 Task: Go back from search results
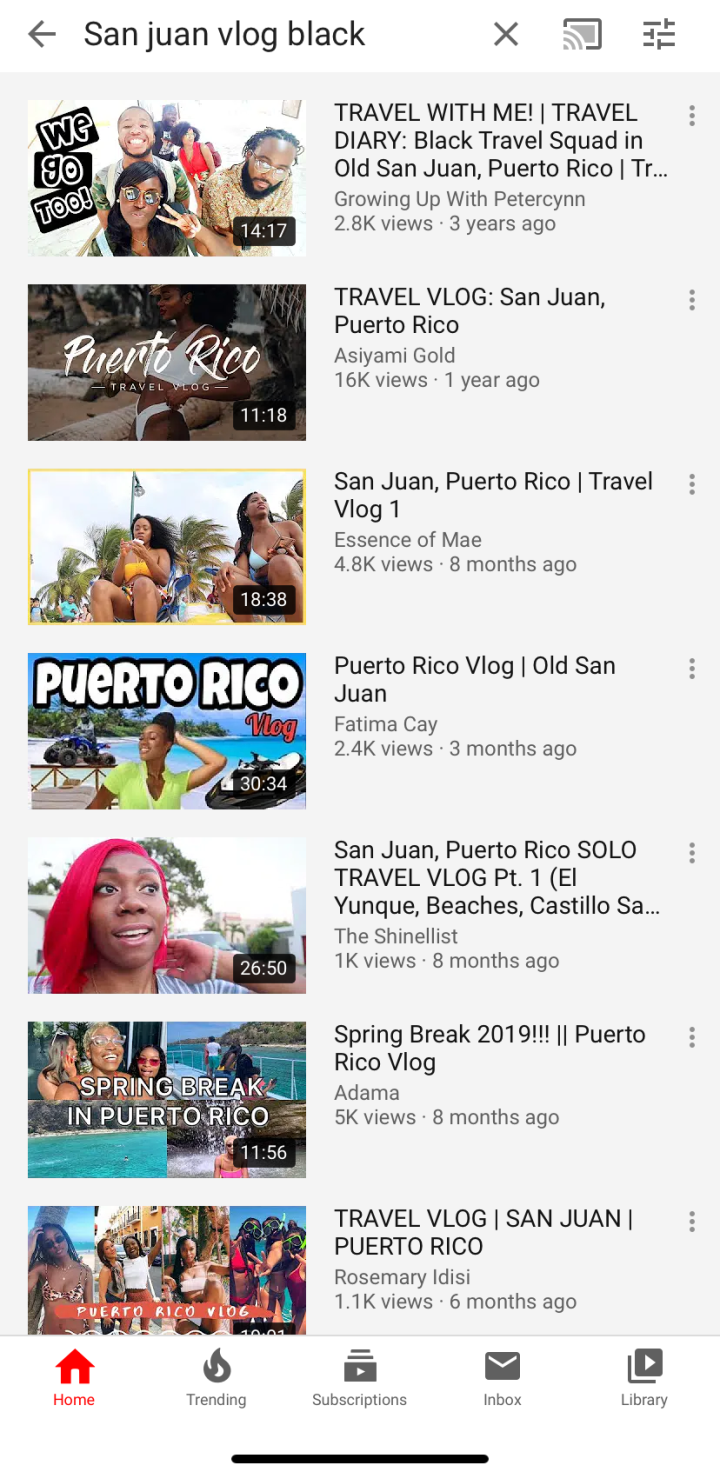tap(42, 35)
